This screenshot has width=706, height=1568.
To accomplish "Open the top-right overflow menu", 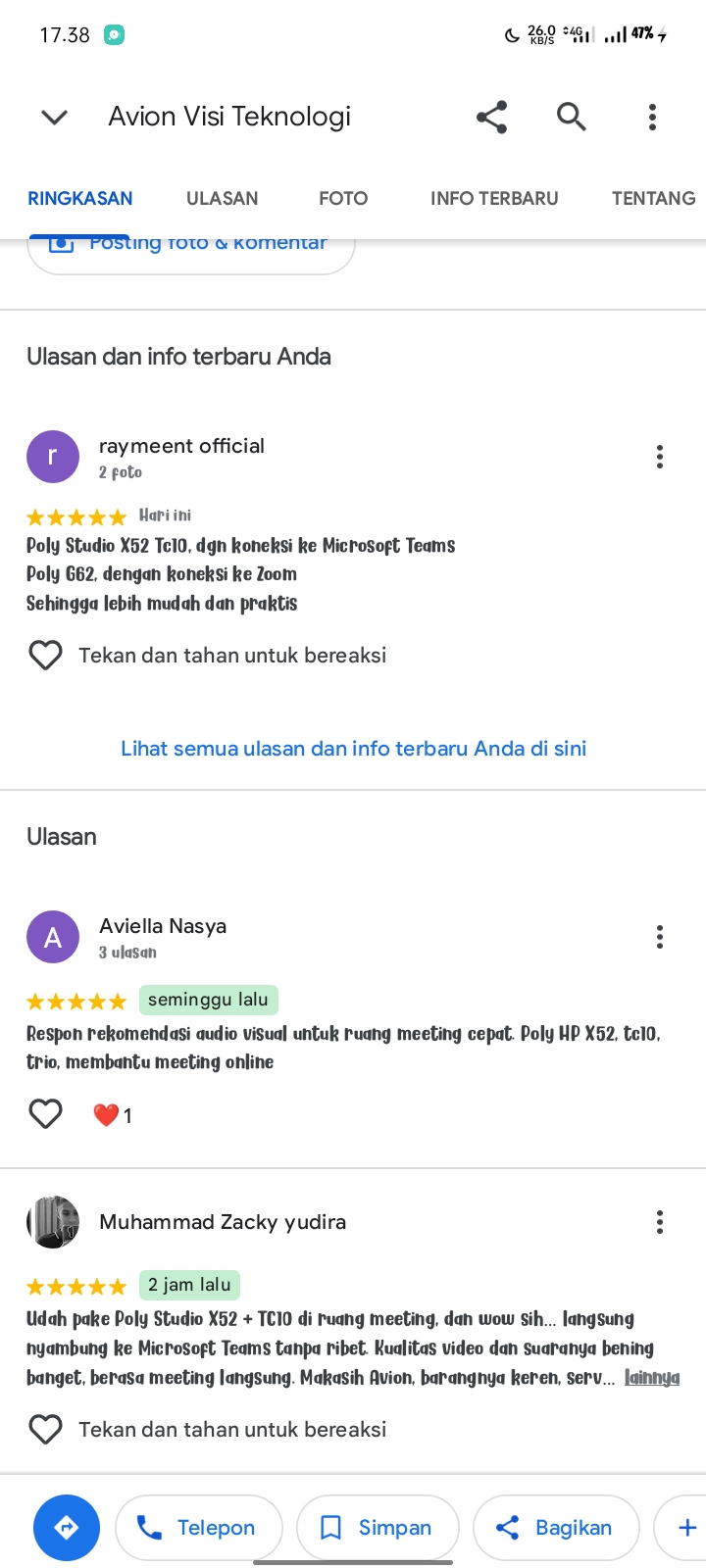I will click(652, 117).
